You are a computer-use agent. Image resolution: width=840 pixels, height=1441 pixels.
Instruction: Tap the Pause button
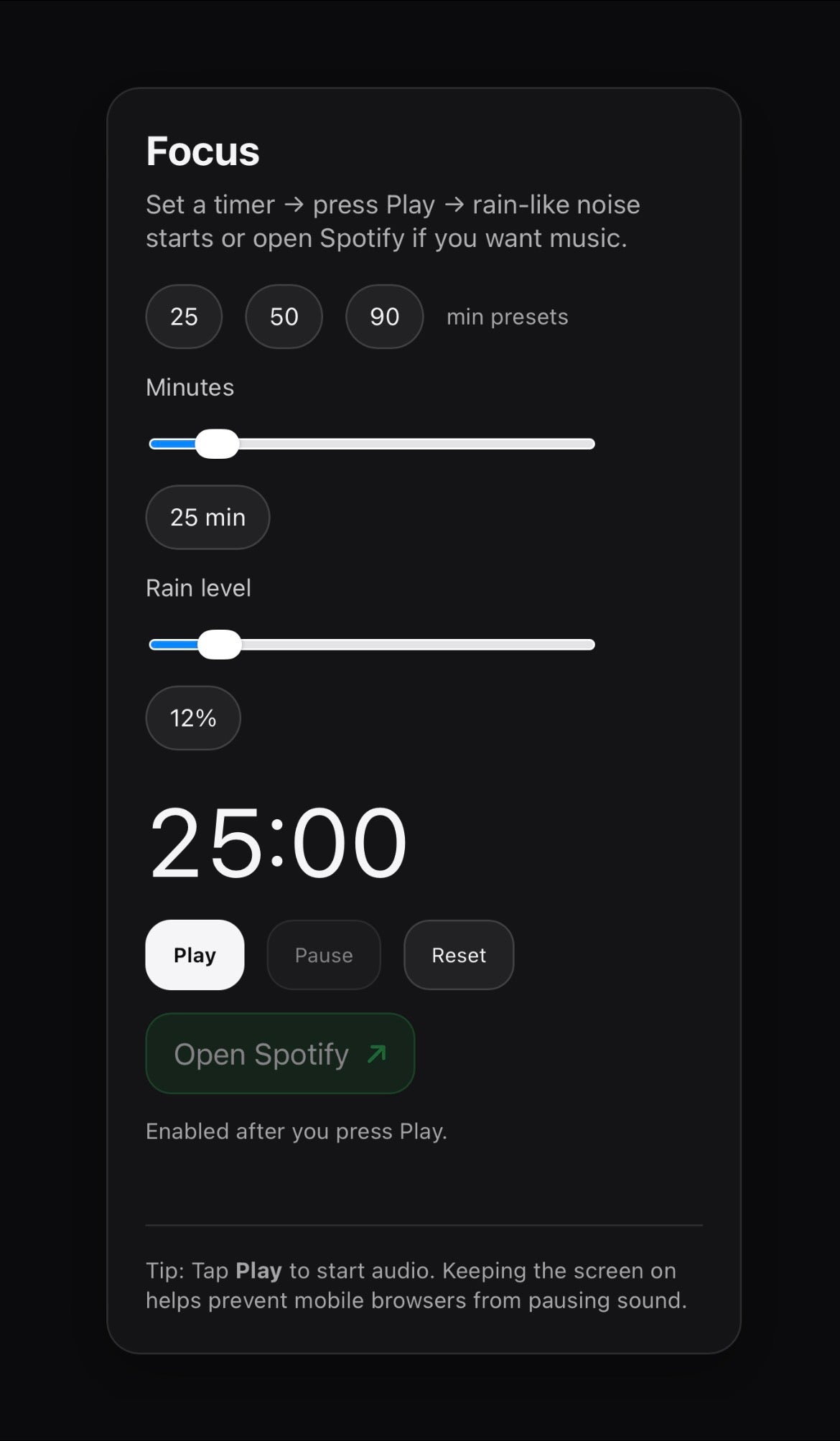[324, 955]
